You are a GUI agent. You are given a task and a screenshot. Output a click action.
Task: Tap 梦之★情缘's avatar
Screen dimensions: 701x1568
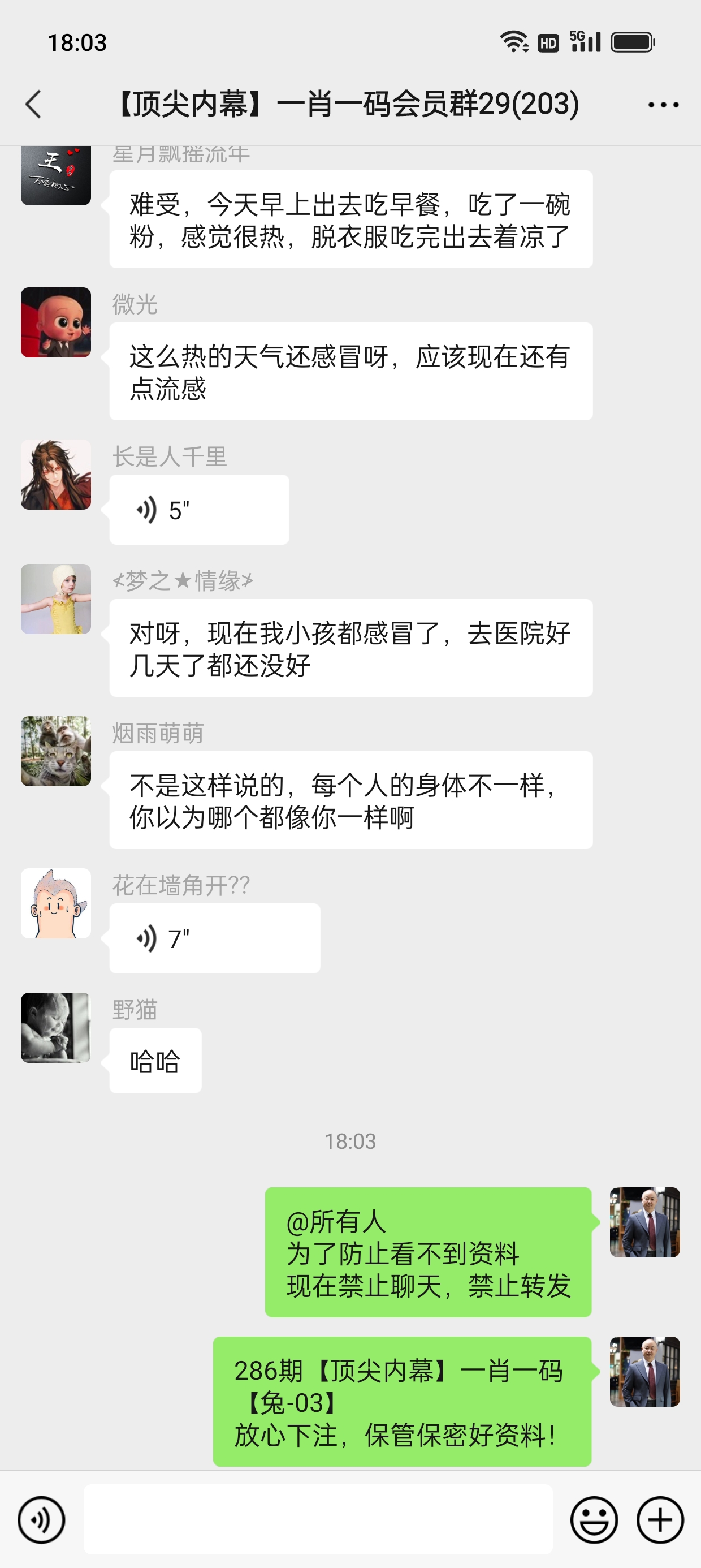pos(56,599)
